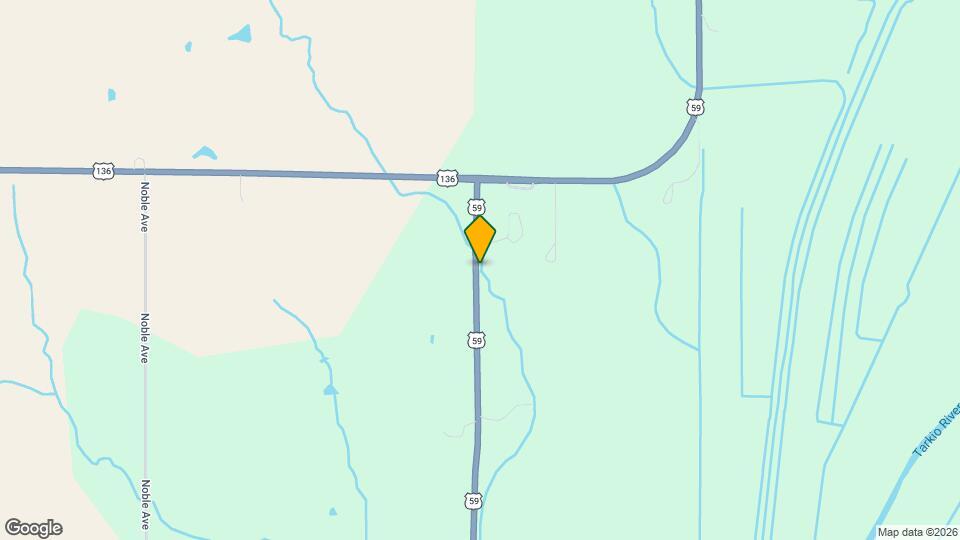Tap the orange map marker on Route 59
960x540 pixels.
pyautogui.click(x=480, y=238)
